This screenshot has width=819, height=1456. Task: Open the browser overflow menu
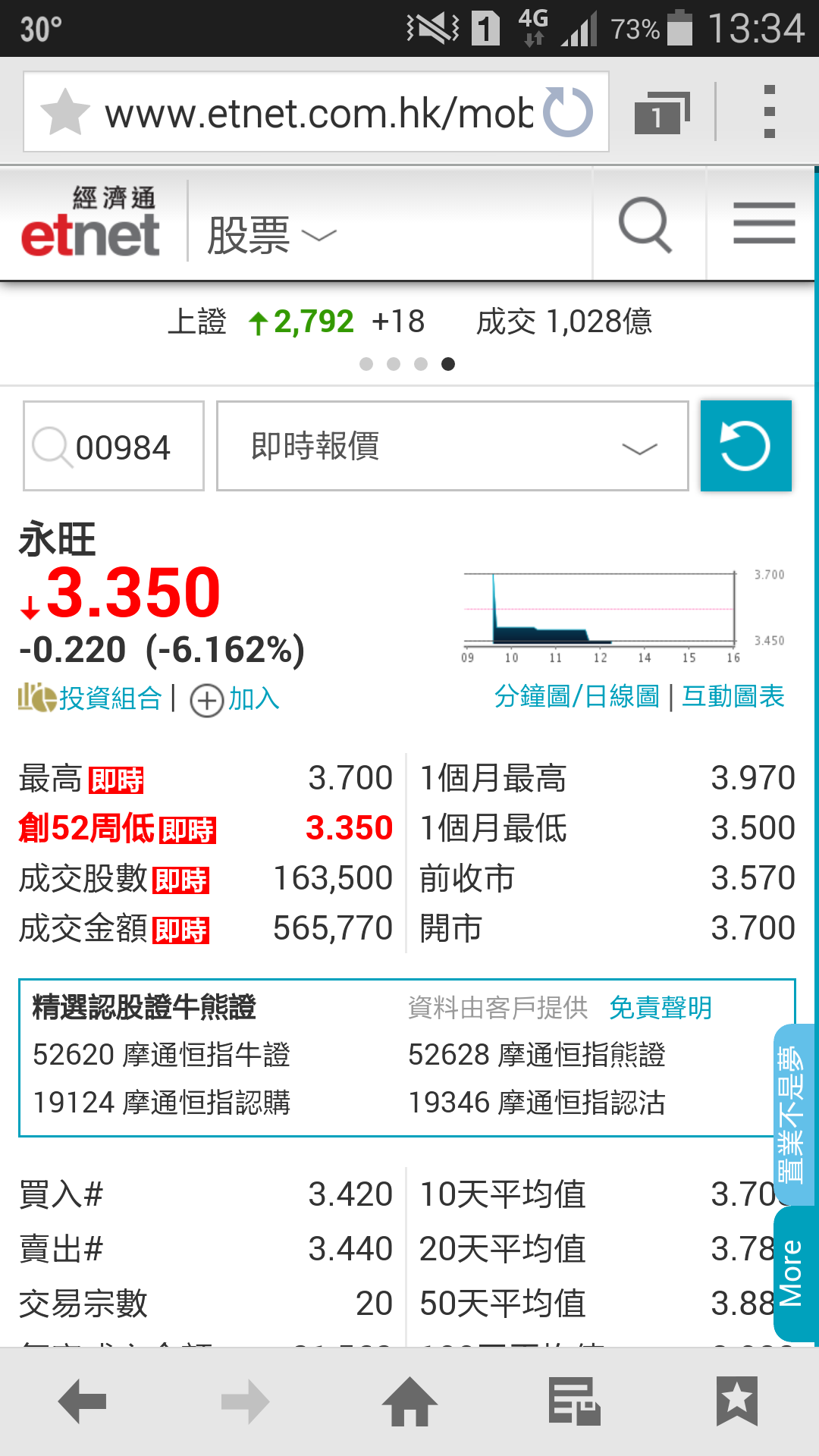(770, 112)
